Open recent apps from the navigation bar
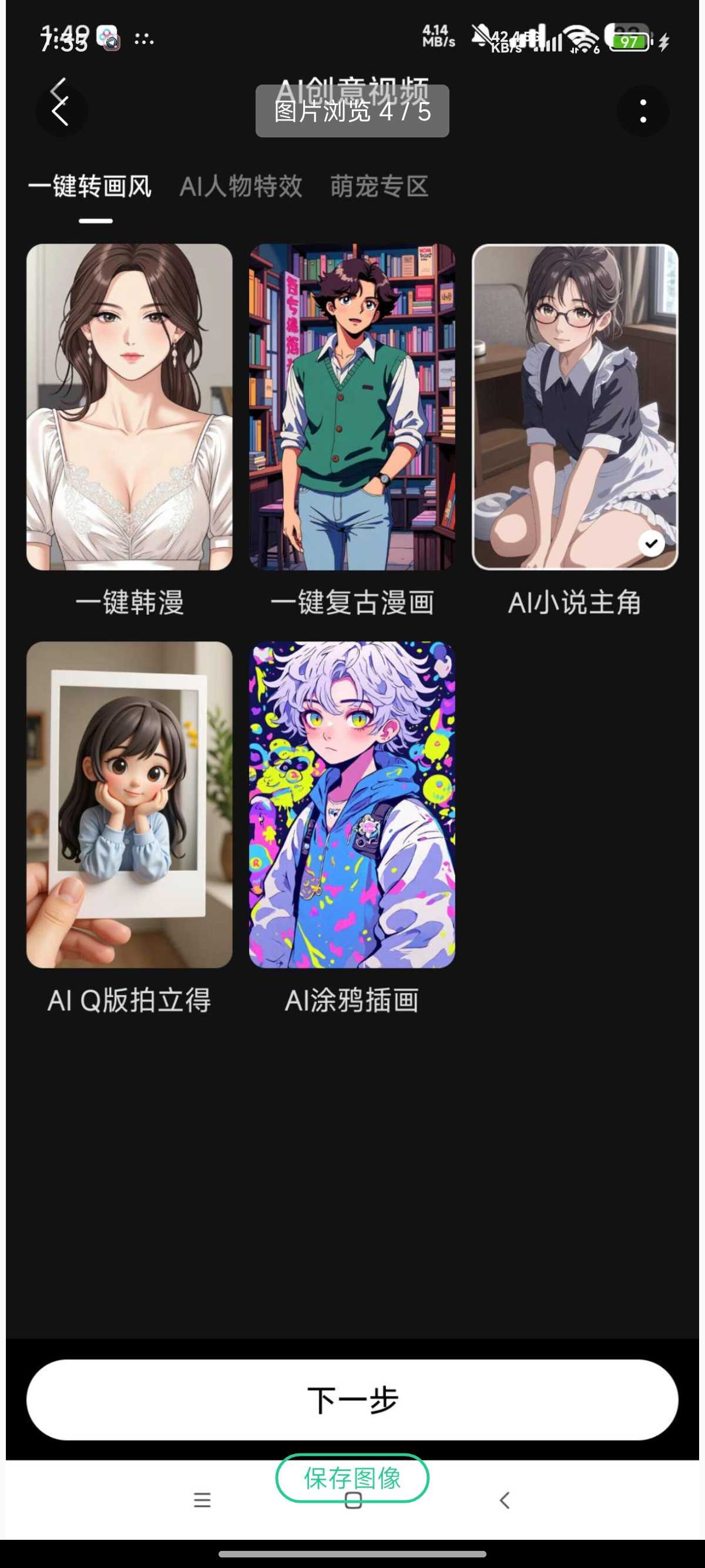Screen dimensions: 705x1568 202,1500
